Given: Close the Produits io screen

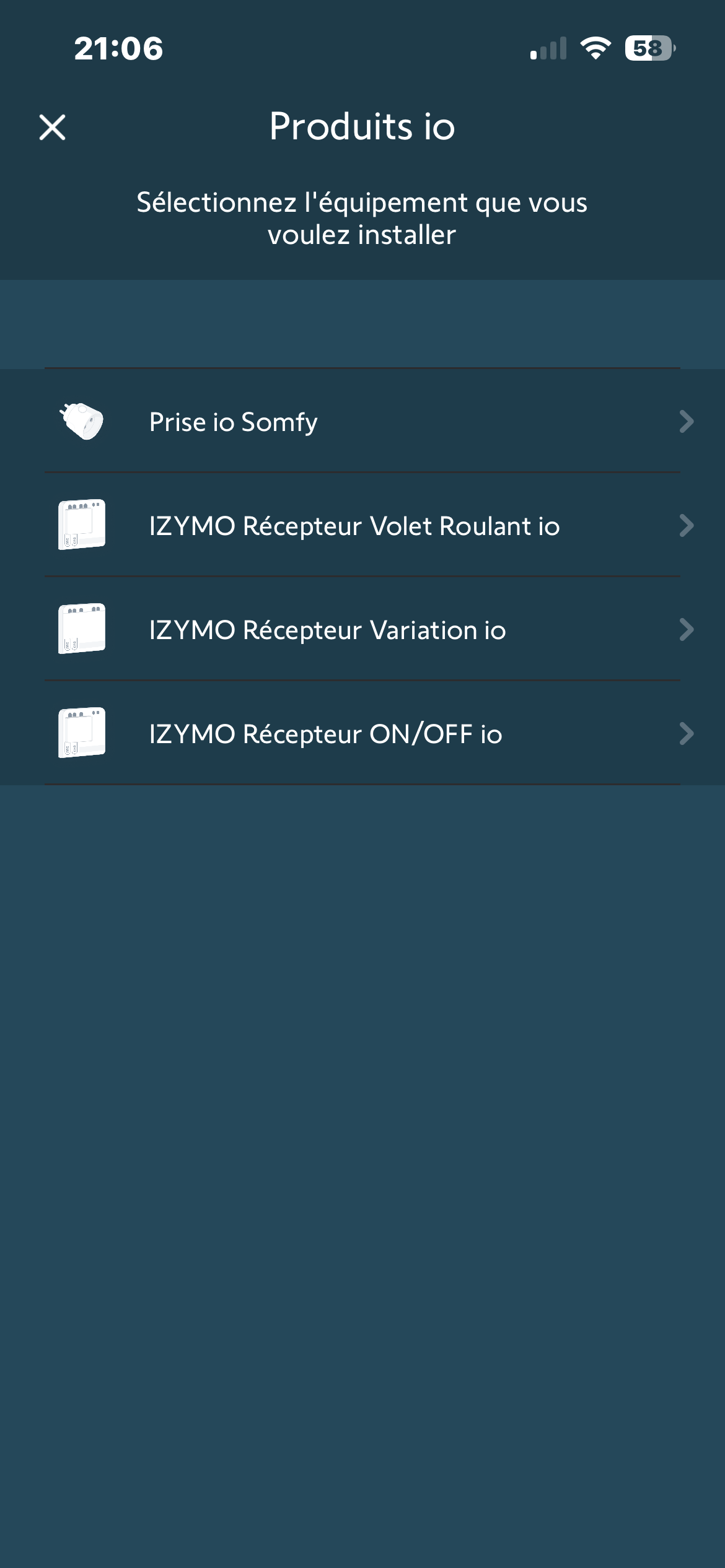Looking at the screenshot, I should click(53, 128).
